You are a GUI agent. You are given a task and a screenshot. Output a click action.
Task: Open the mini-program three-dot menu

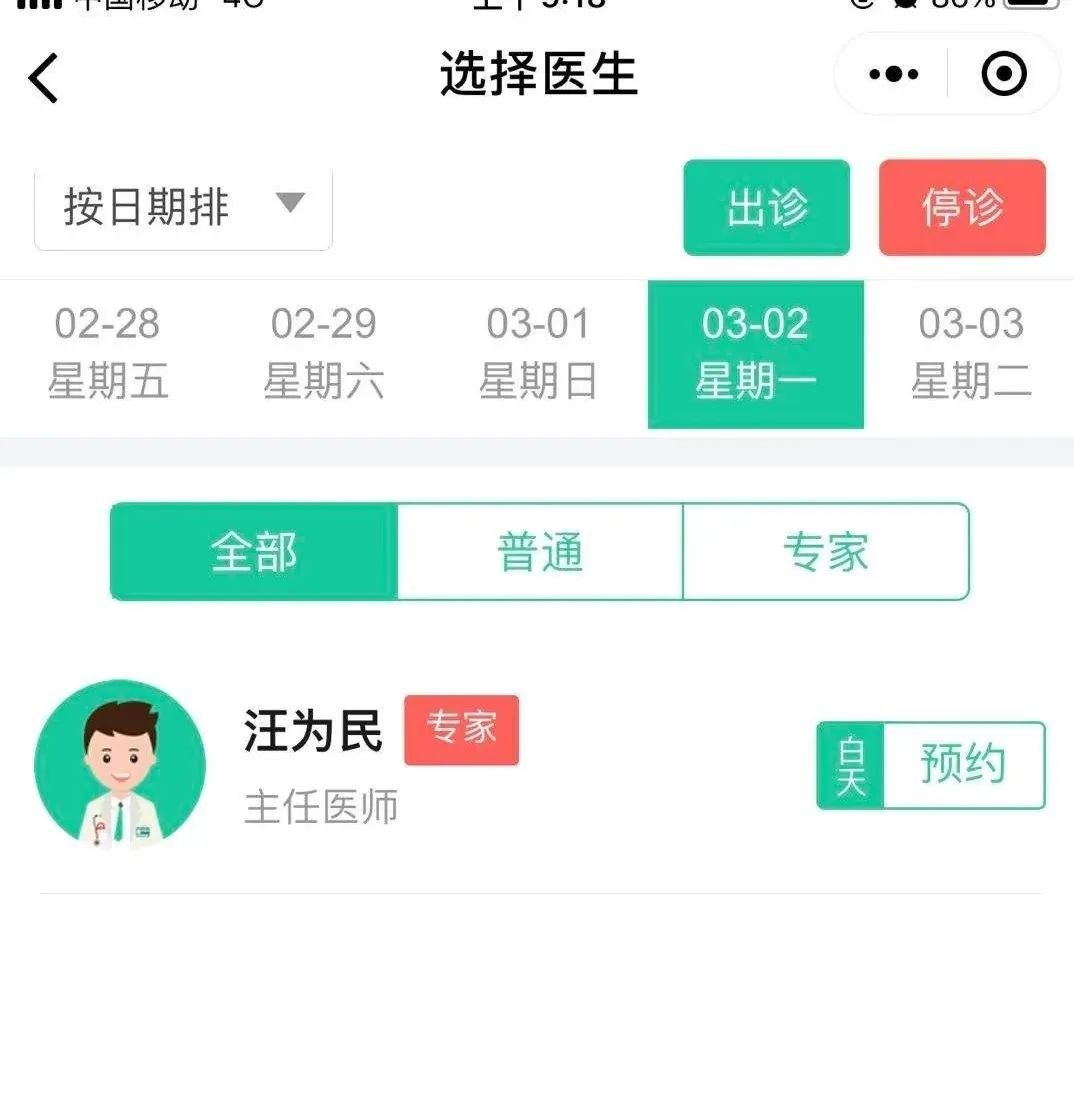coord(893,74)
